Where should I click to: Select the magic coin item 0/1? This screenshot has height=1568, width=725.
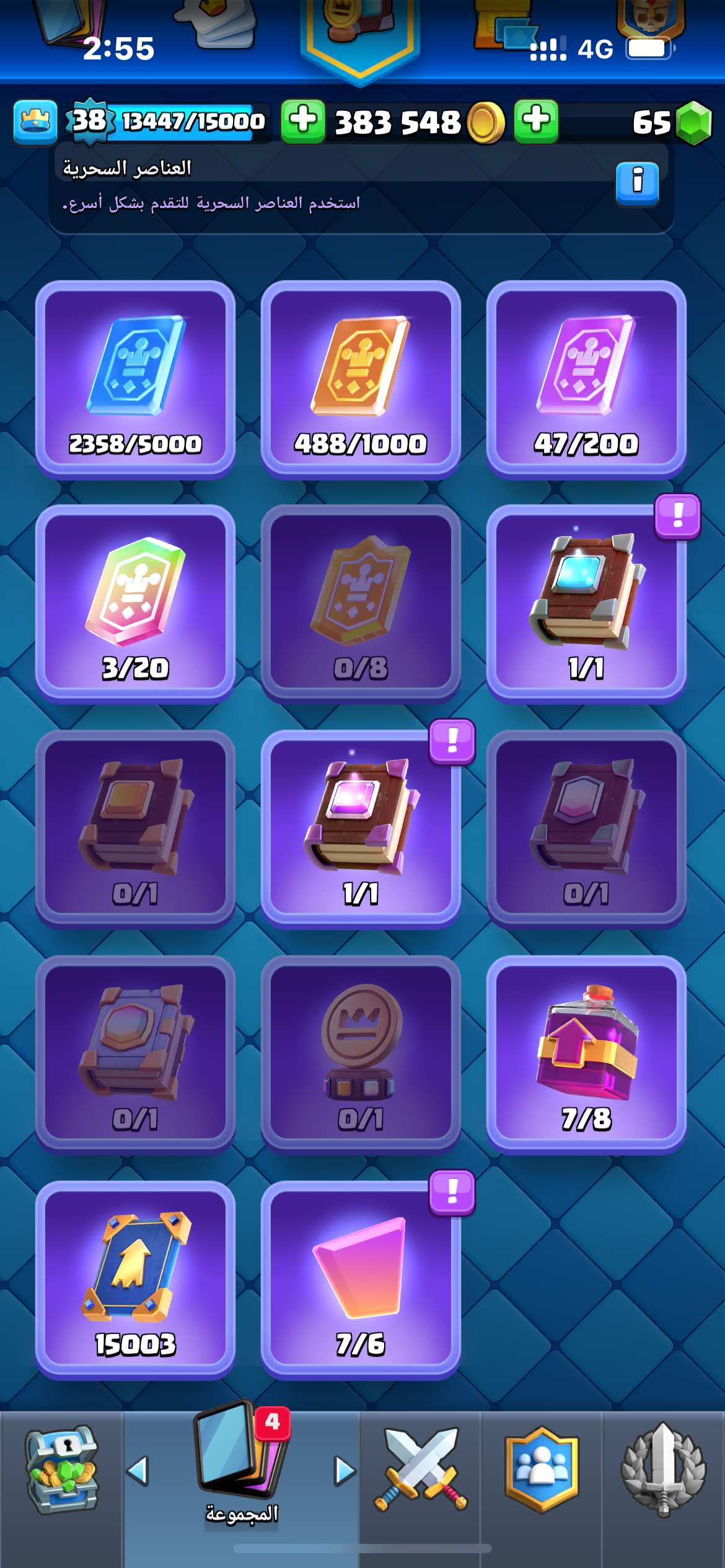(x=361, y=1055)
